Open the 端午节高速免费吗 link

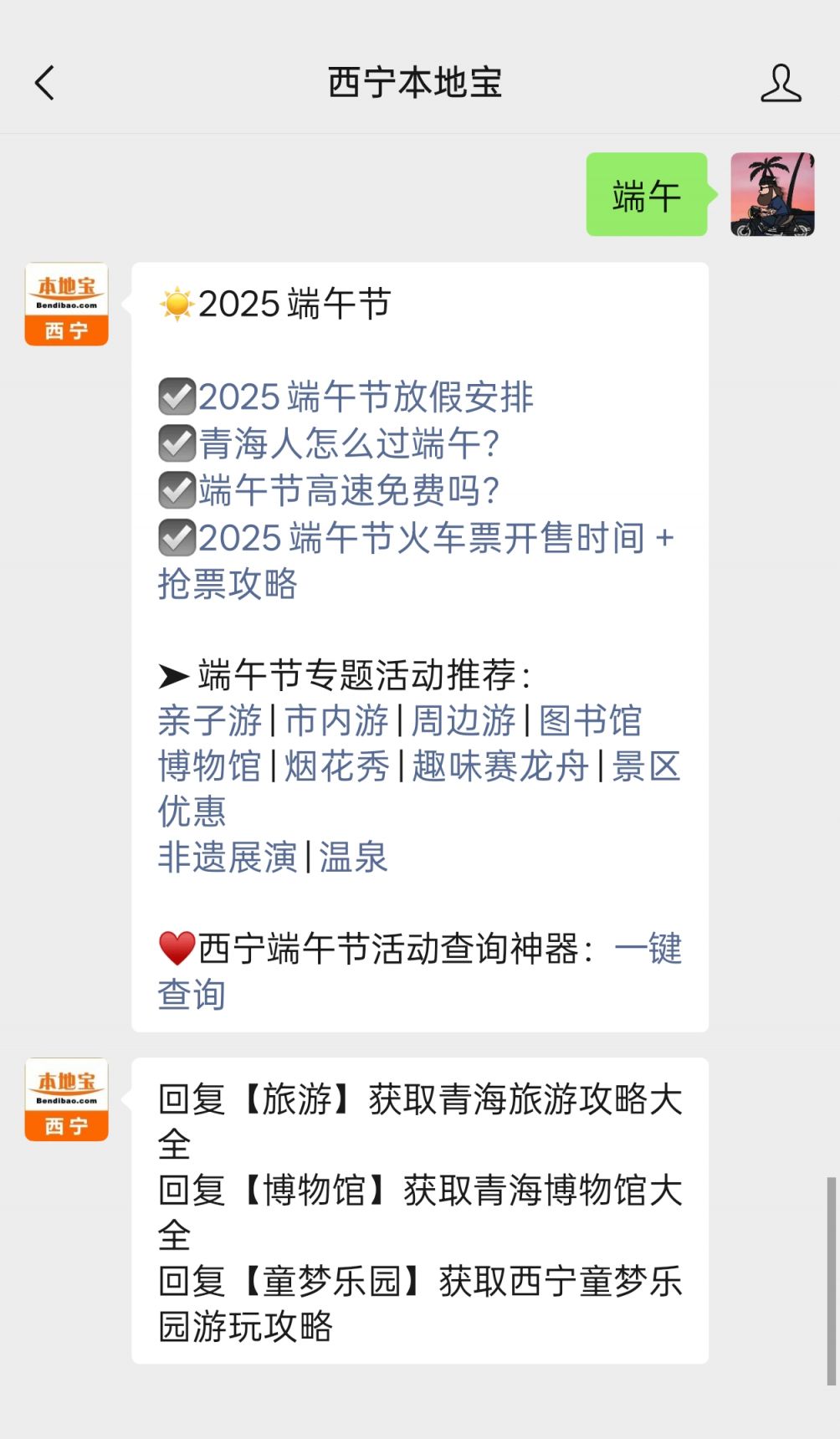[x=349, y=490]
